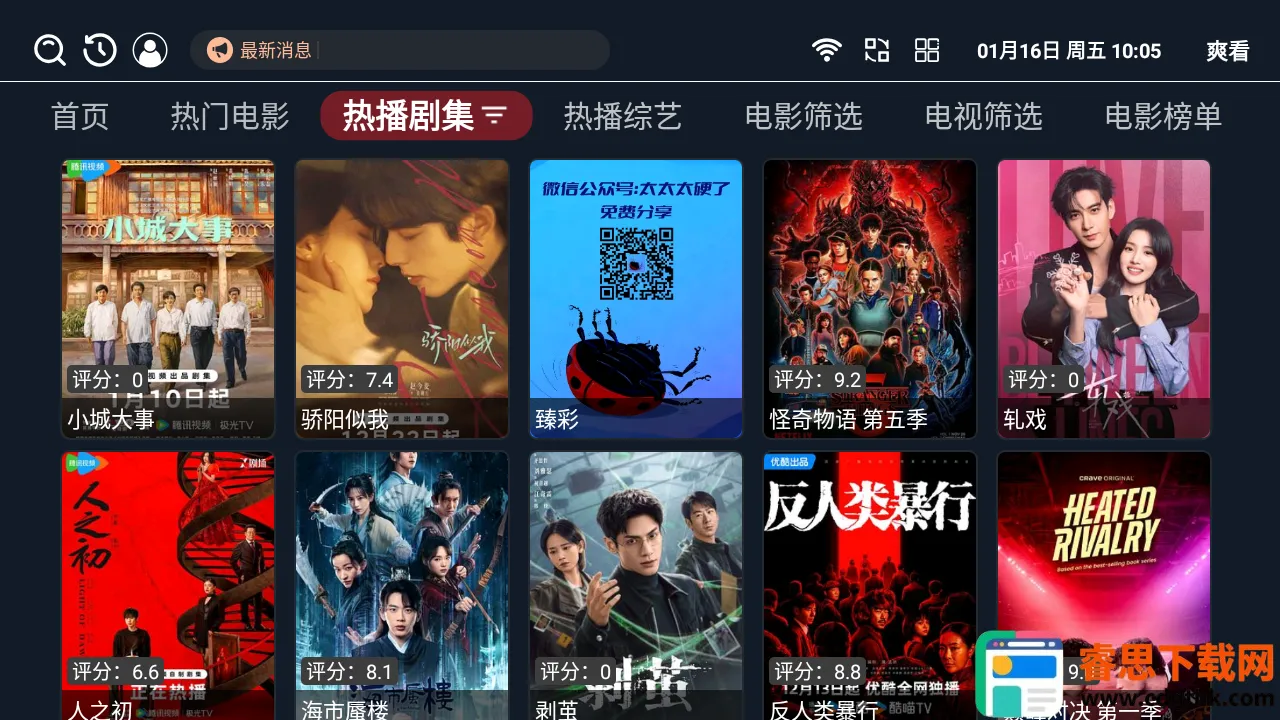
Task: Open the 人之初 series card
Action: coord(168,585)
